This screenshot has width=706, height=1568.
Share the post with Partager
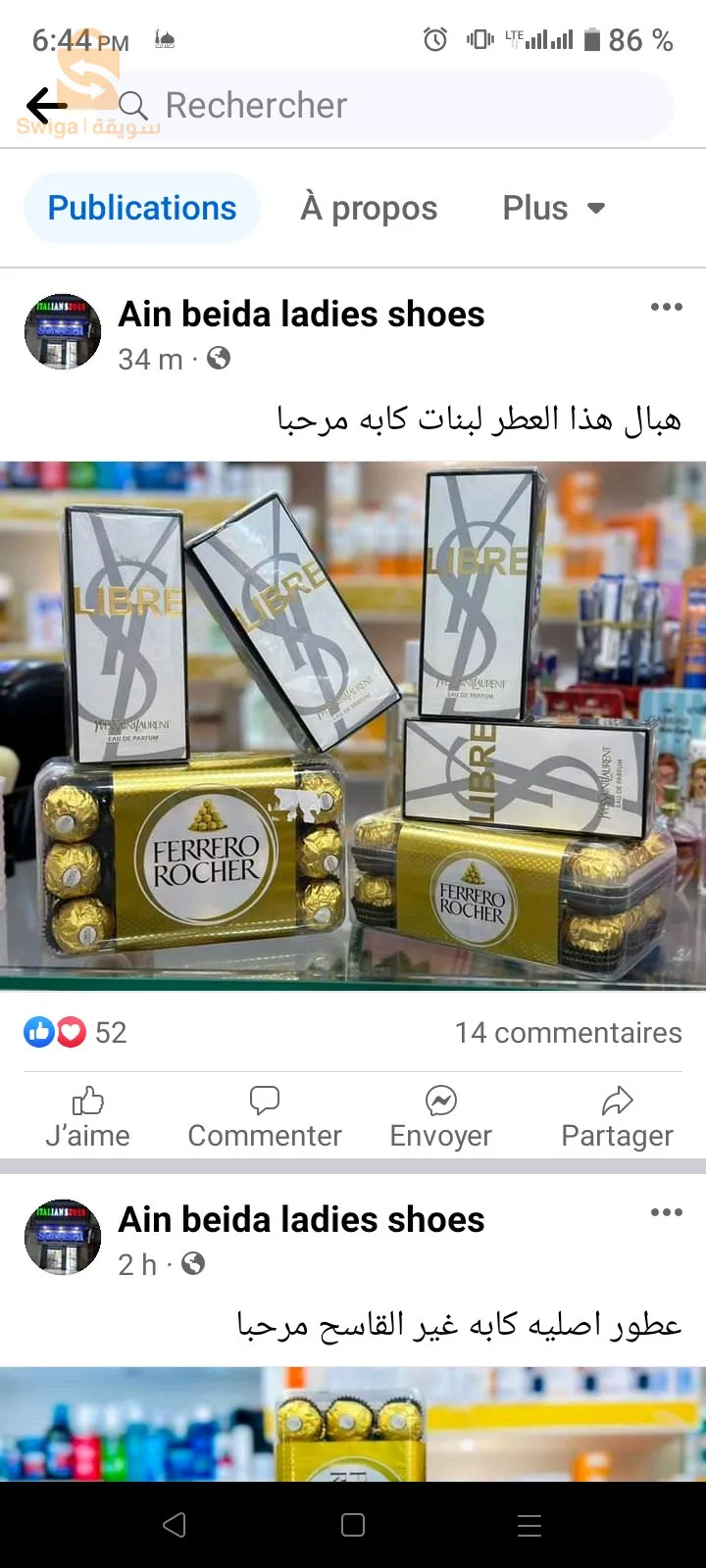[618, 1117]
